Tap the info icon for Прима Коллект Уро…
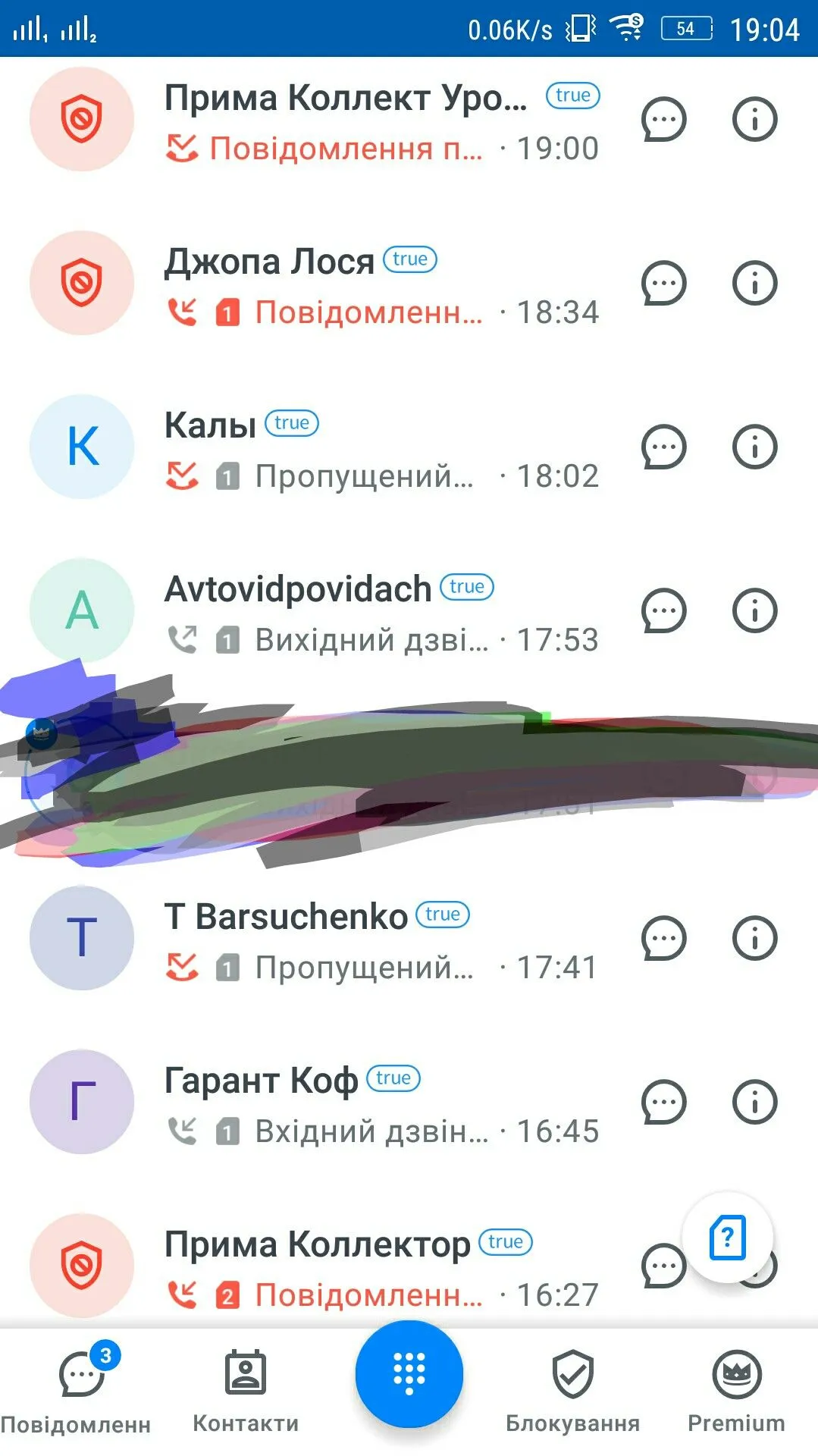This screenshot has width=818, height=1456. point(754,120)
